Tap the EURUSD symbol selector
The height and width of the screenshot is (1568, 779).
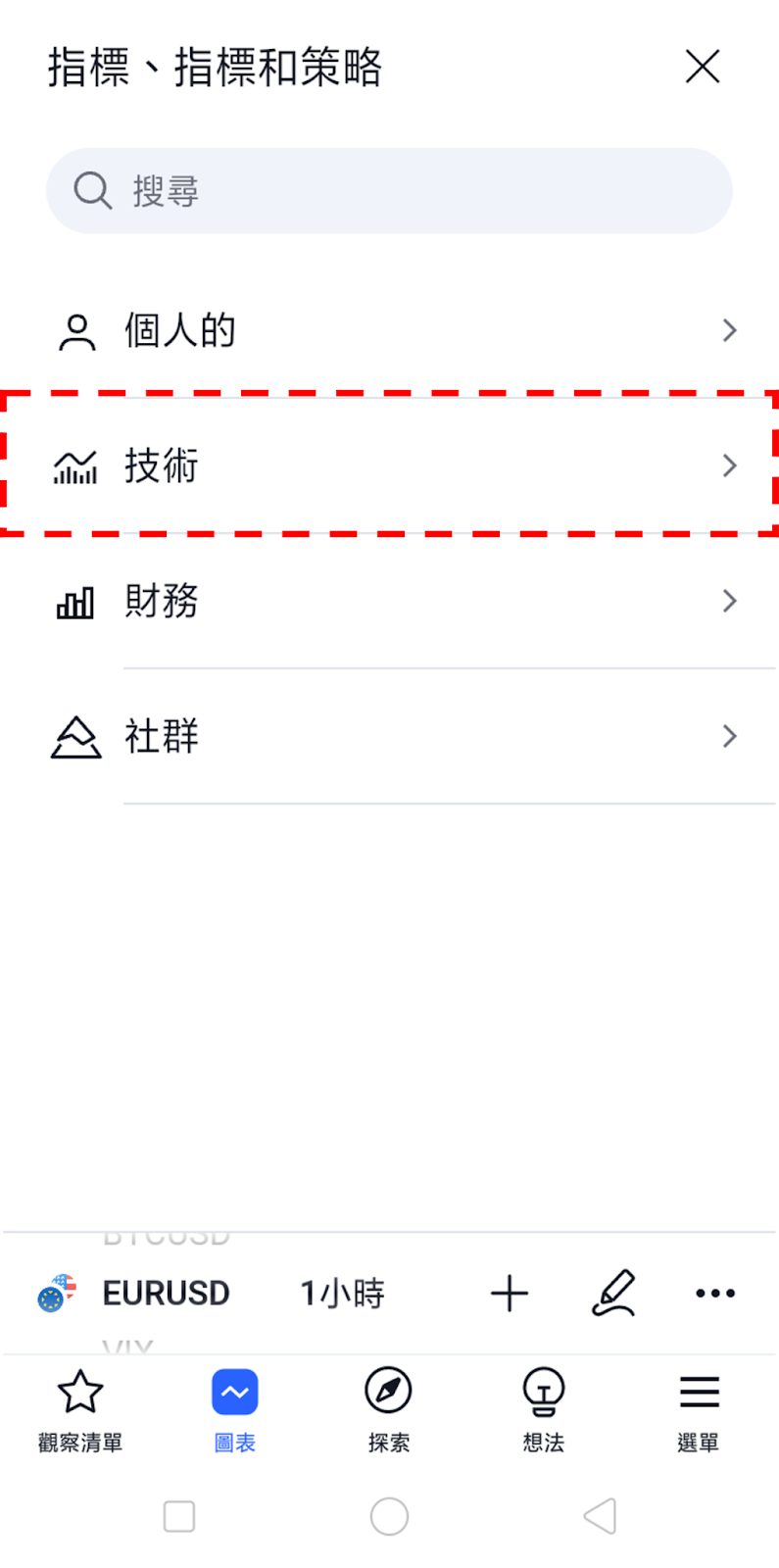tap(133, 1294)
